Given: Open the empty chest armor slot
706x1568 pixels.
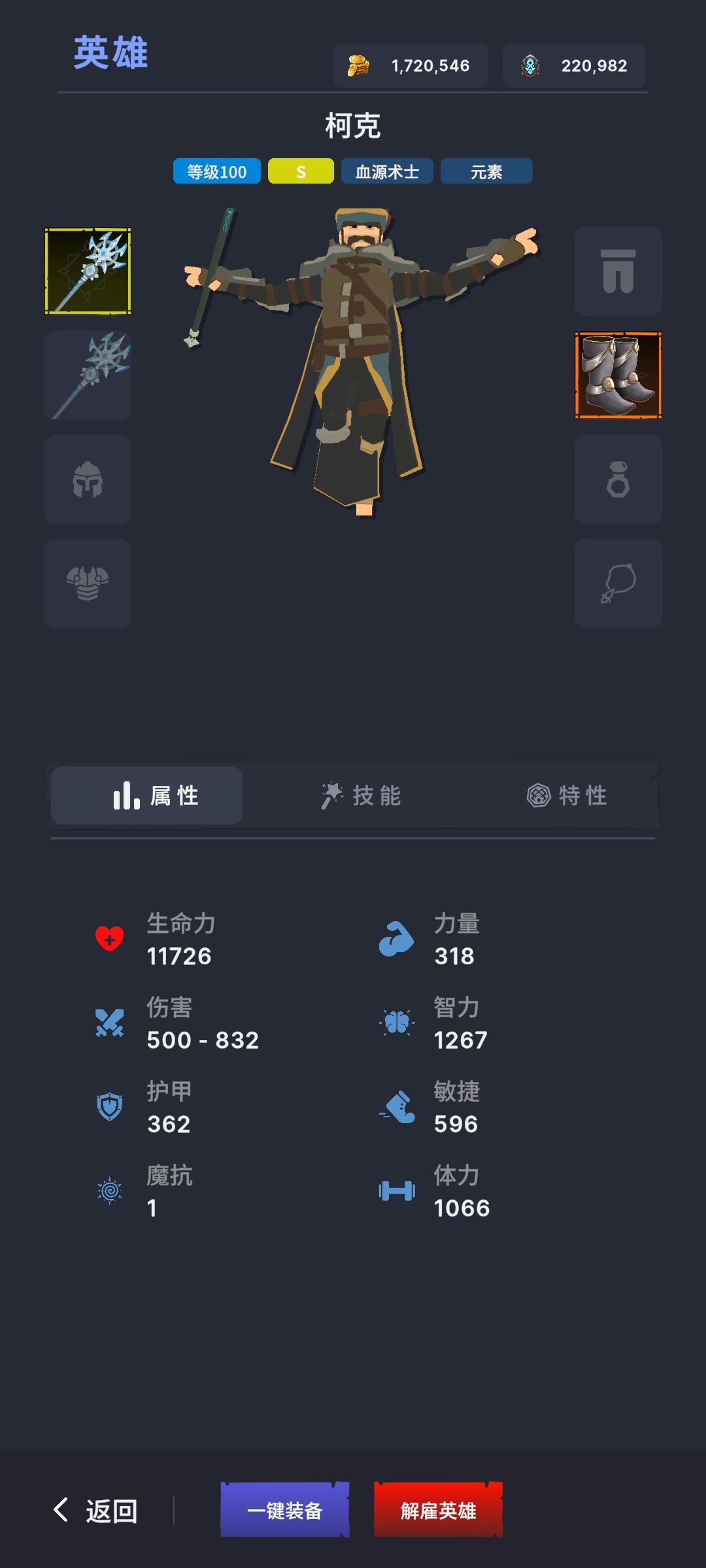Looking at the screenshot, I should (x=88, y=583).
